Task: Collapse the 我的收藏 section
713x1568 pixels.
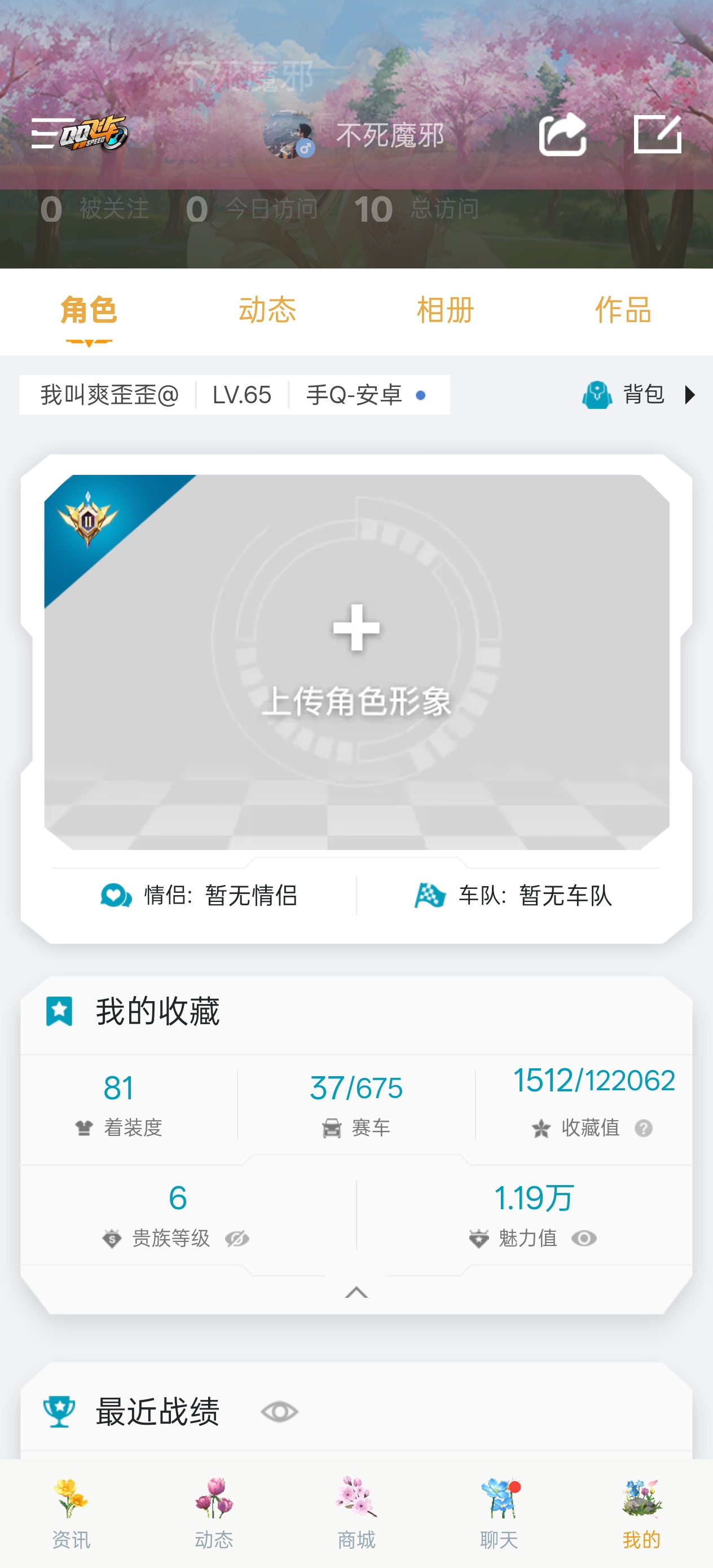Action: (x=356, y=1292)
